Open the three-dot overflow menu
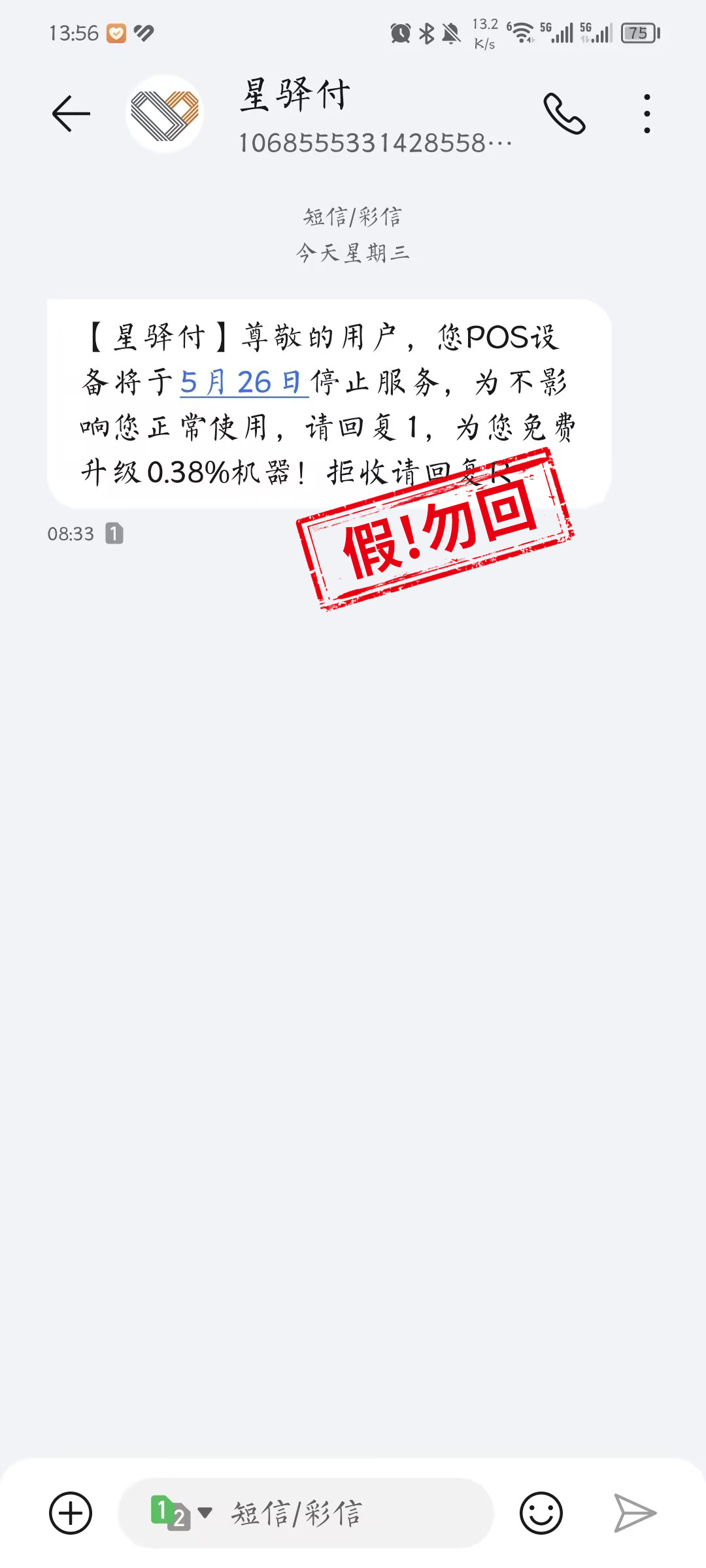This screenshot has height=1568, width=706. tap(647, 114)
